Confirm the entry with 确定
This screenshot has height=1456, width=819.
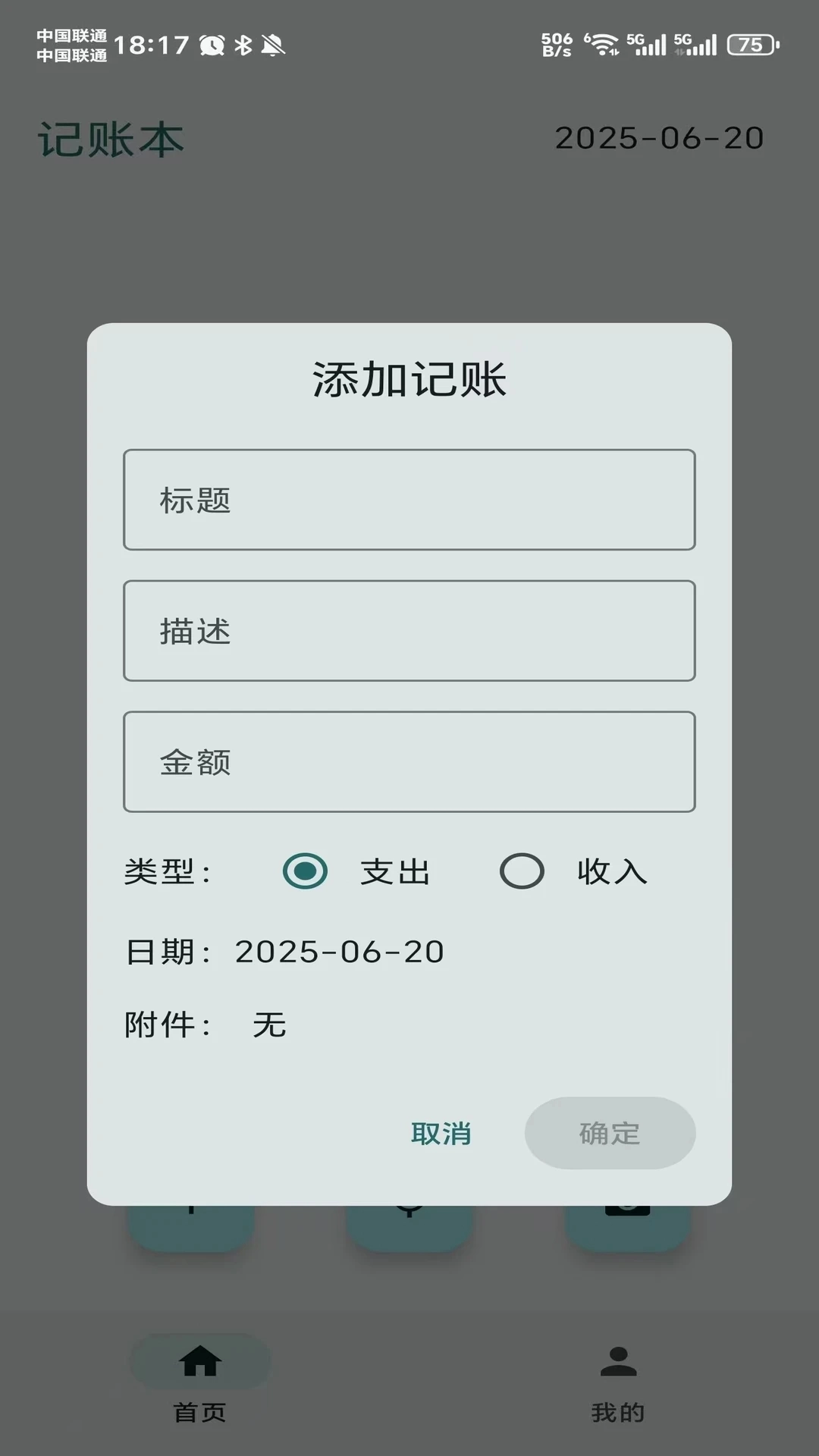pos(610,1133)
